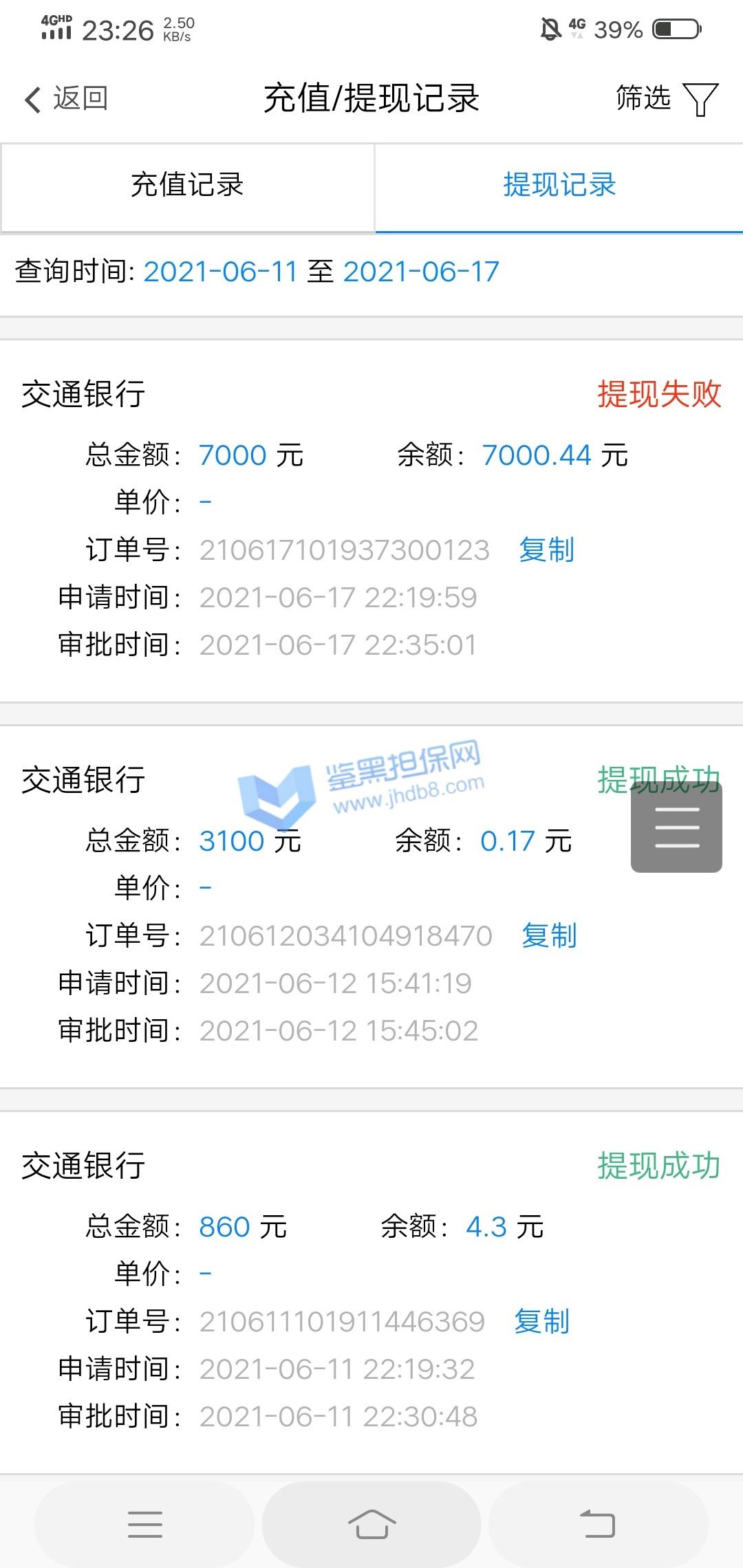Change the start date 2021-06-11
Image resolution: width=743 pixels, height=1568 pixels.
point(220,272)
